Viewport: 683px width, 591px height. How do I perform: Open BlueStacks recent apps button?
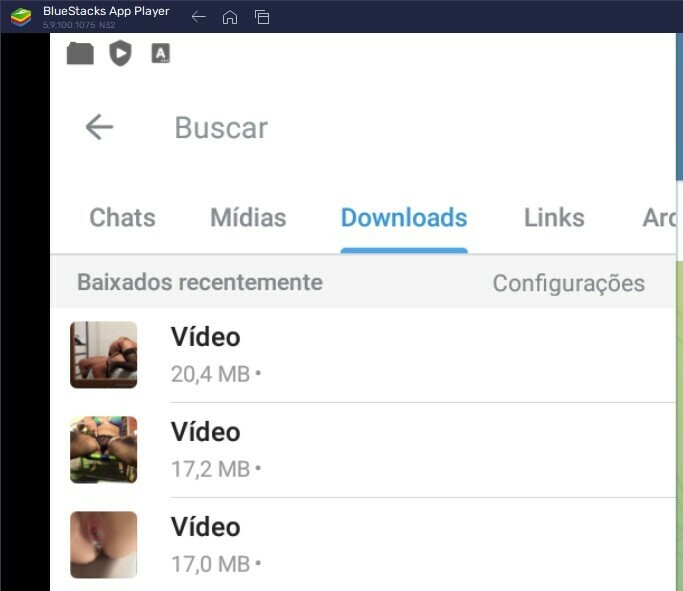[x=262, y=17]
